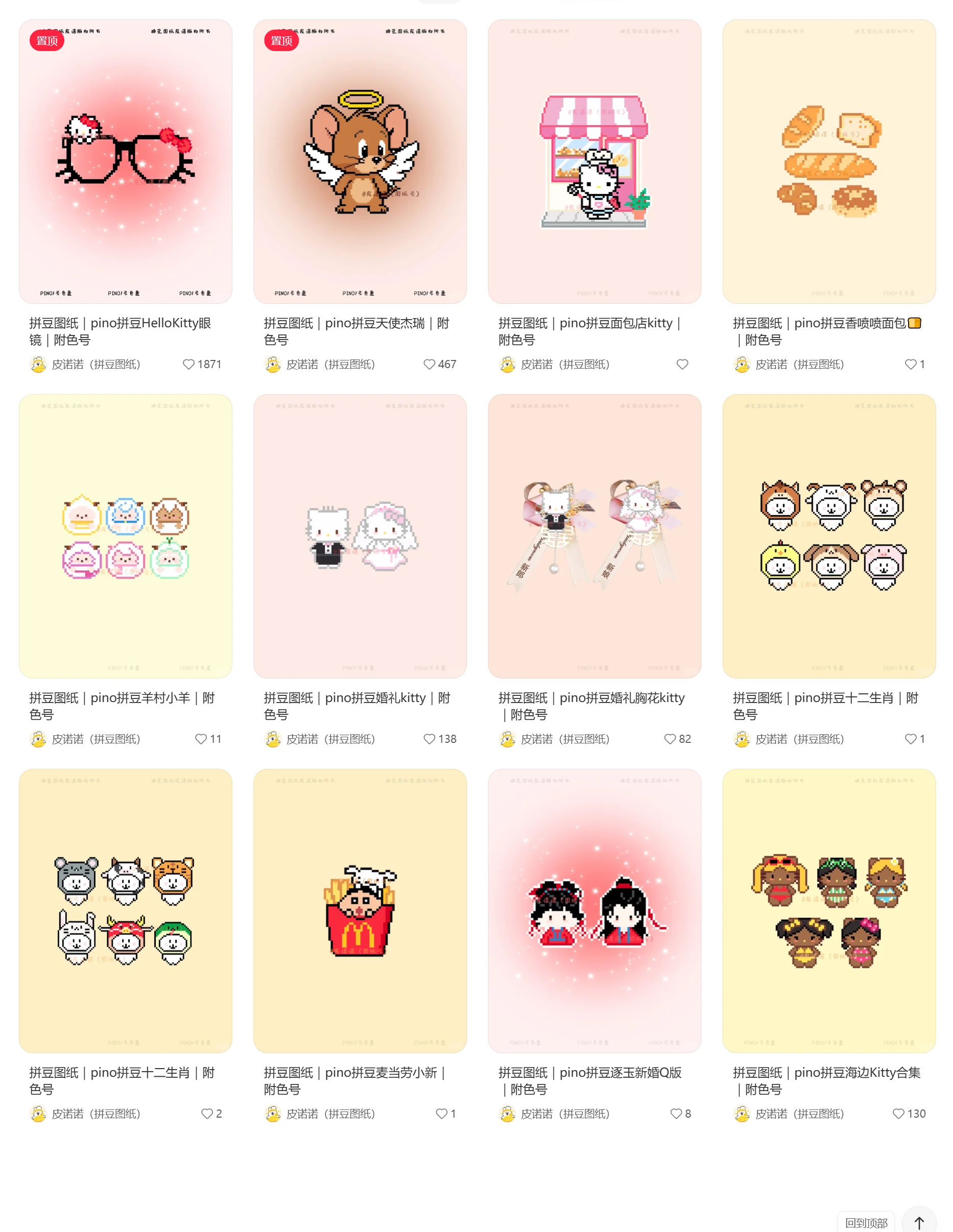Open the 香喷喷面包 pattern post
The image size is (953, 1232).
tap(829, 161)
